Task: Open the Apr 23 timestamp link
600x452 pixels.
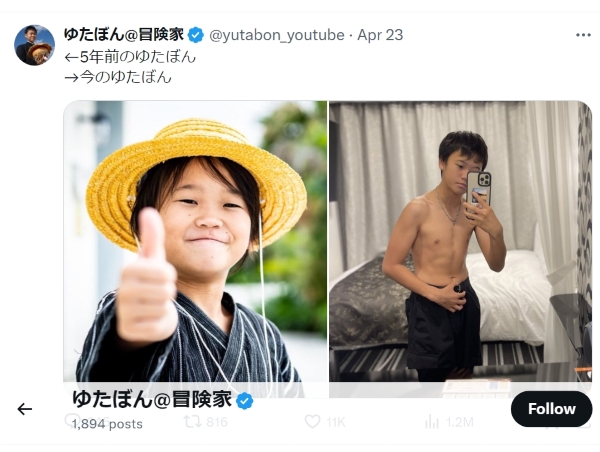Action: pyautogui.click(x=380, y=35)
